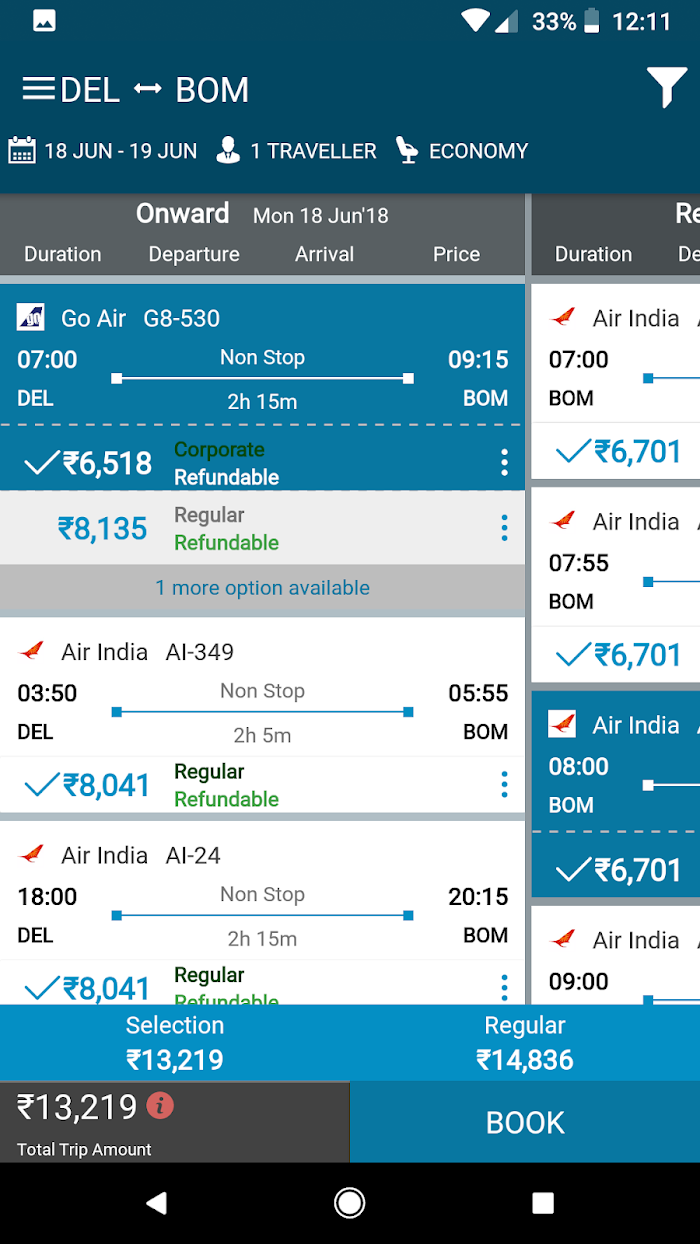Open options menu for AI-349 fare

504,785
